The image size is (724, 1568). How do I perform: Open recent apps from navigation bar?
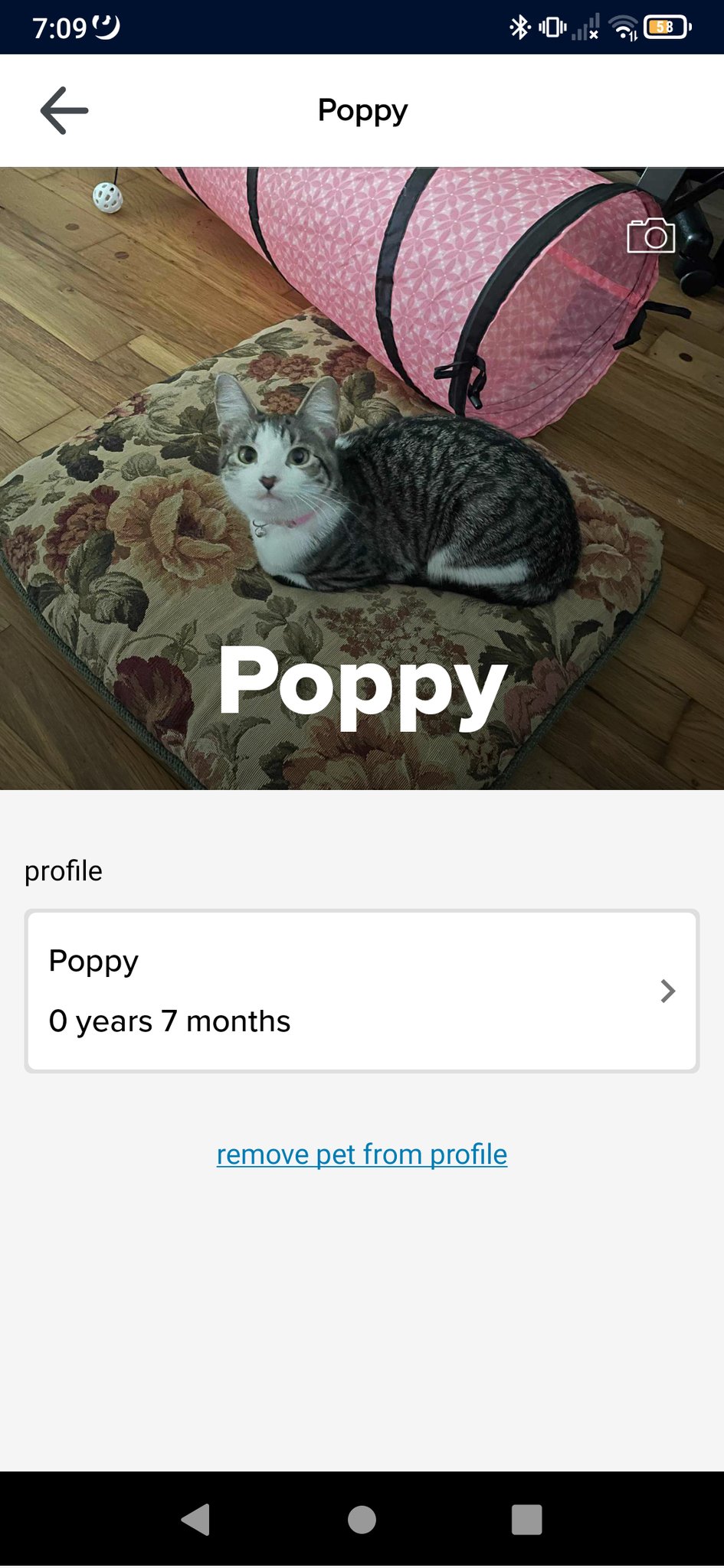click(x=526, y=1519)
